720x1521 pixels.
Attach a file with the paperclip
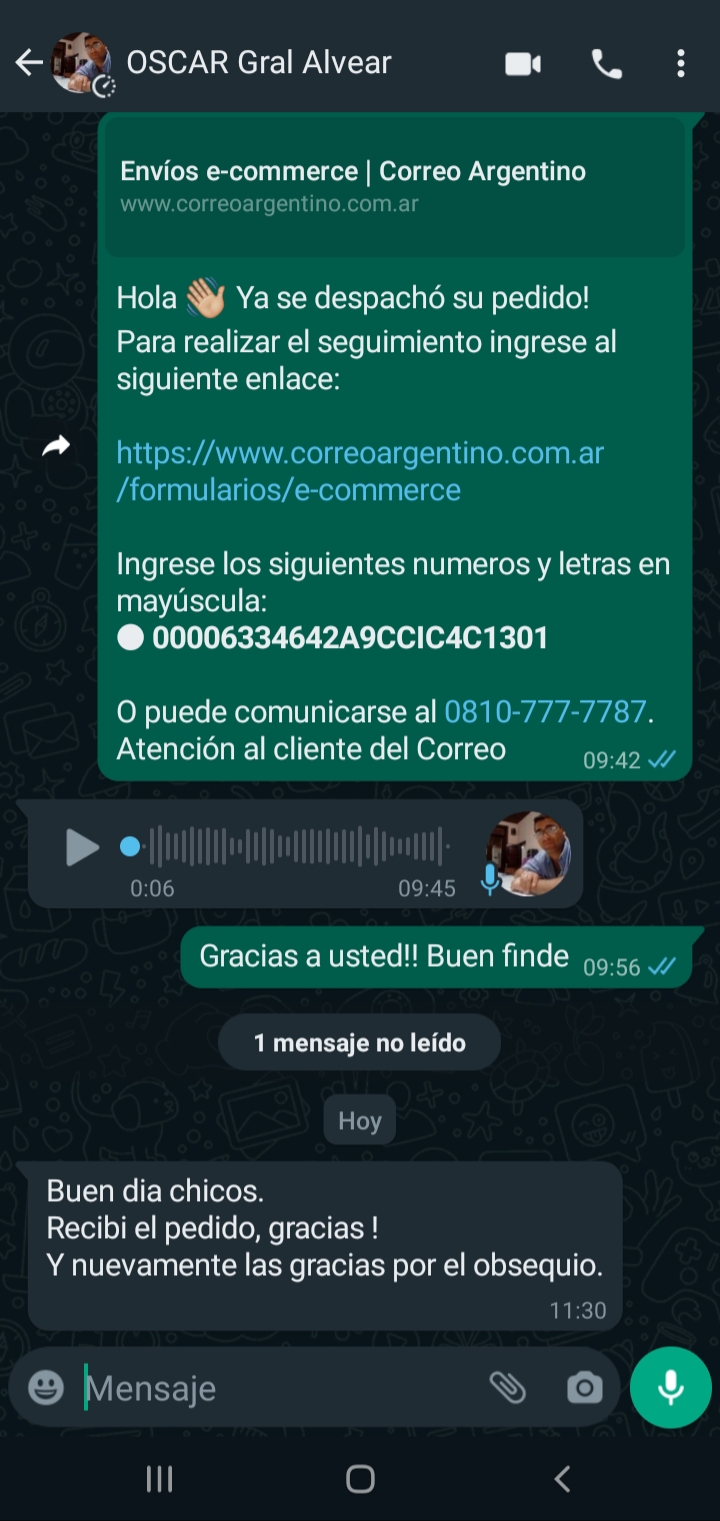(508, 1387)
